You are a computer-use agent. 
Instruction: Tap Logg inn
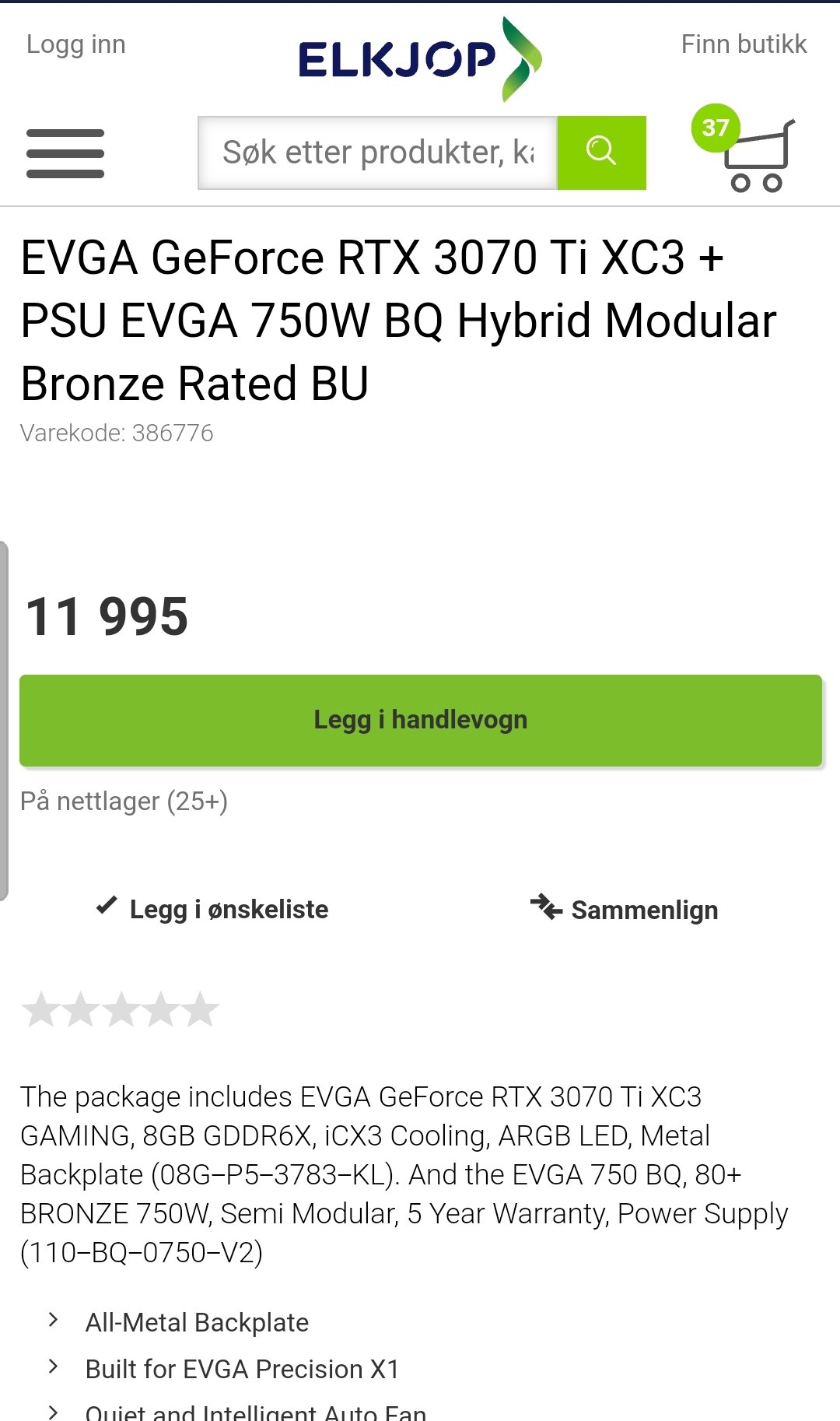click(76, 44)
